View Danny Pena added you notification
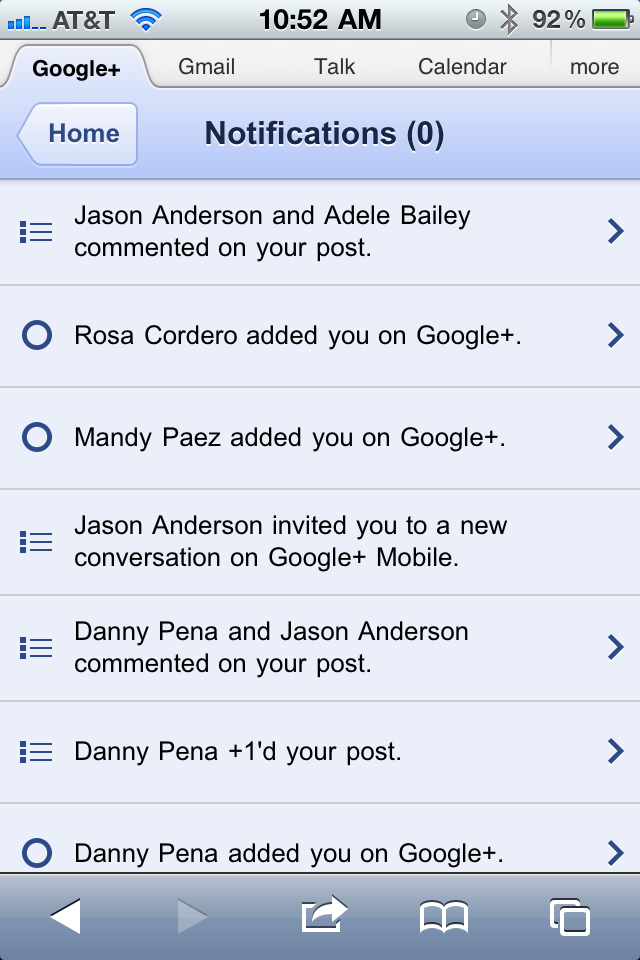The image size is (640, 960). coord(320,852)
